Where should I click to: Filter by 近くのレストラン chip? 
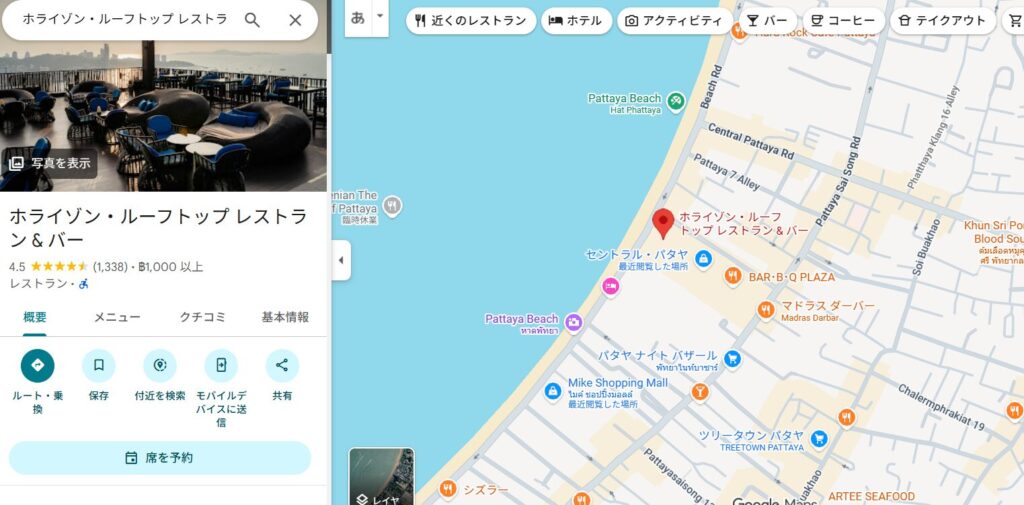(469, 20)
